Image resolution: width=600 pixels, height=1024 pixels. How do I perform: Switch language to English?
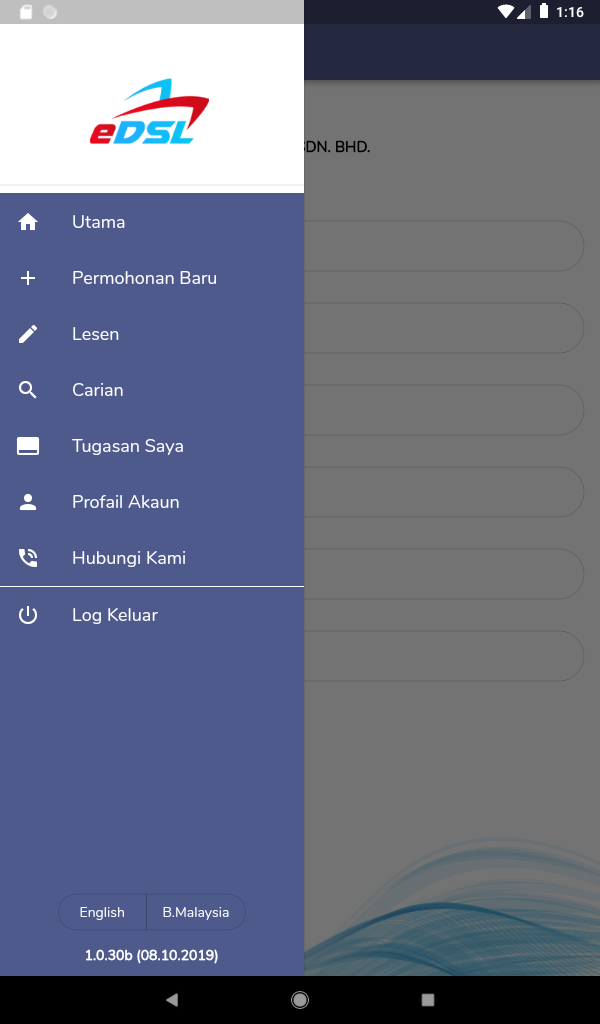pos(102,912)
